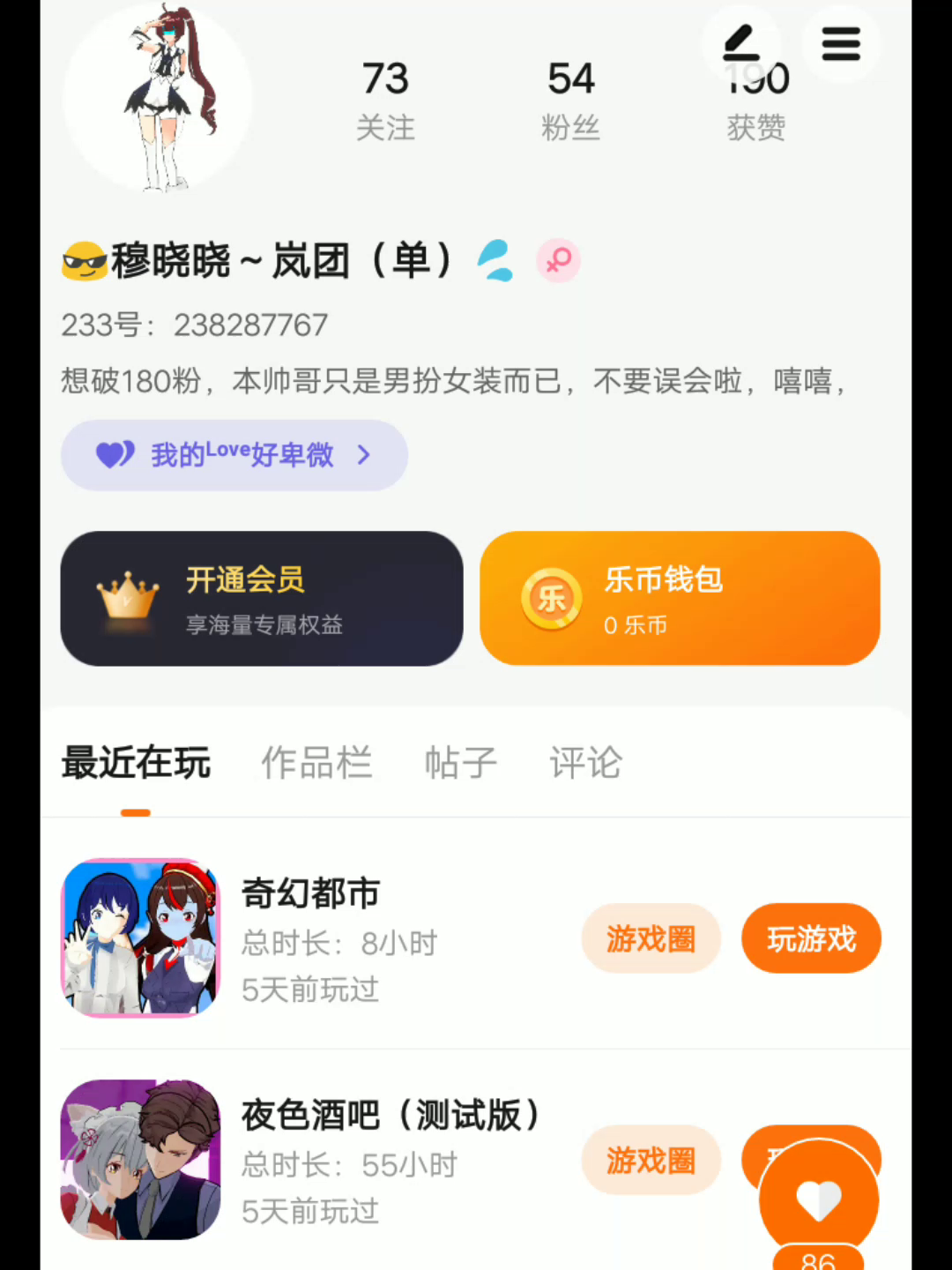Open 游戏圈 for 夜色酒吧（测试版）
Screen dimensions: 952x1270
(651, 1160)
